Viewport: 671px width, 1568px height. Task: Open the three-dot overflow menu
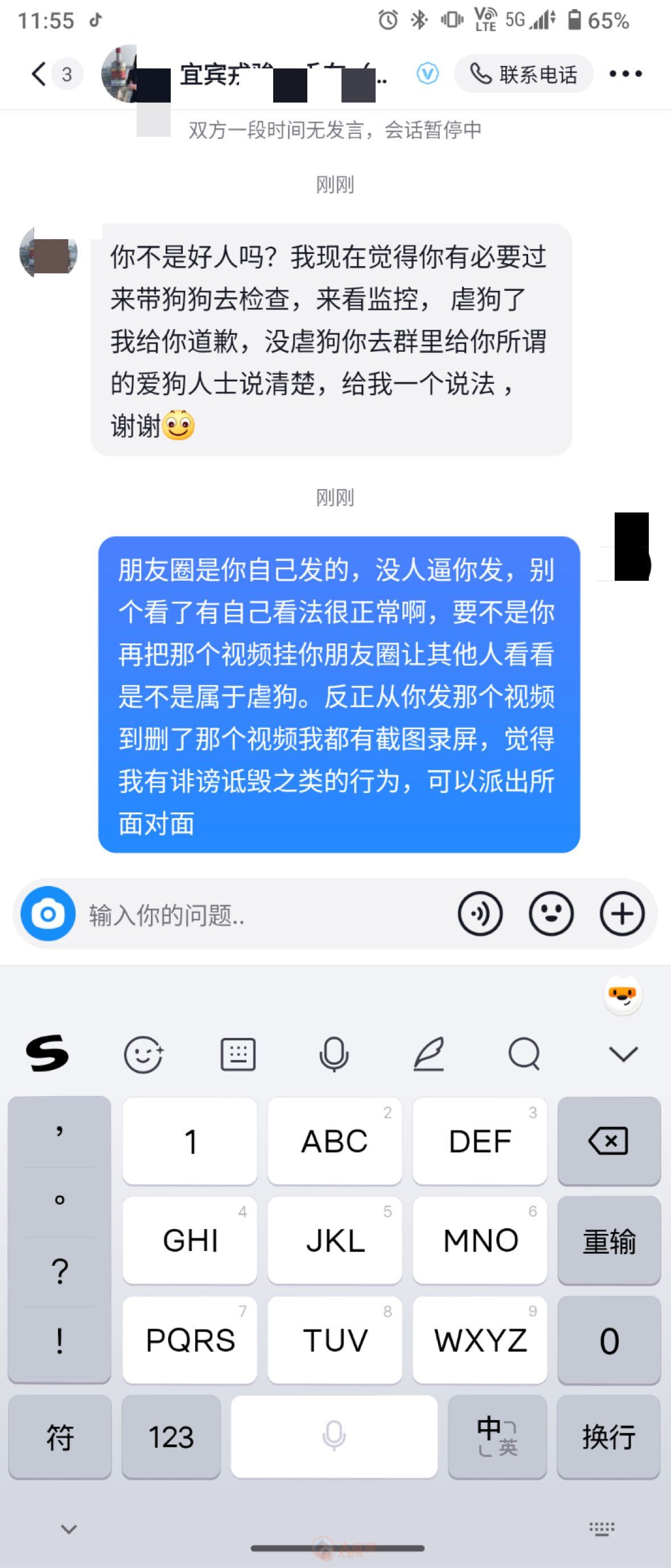pos(625,73)
